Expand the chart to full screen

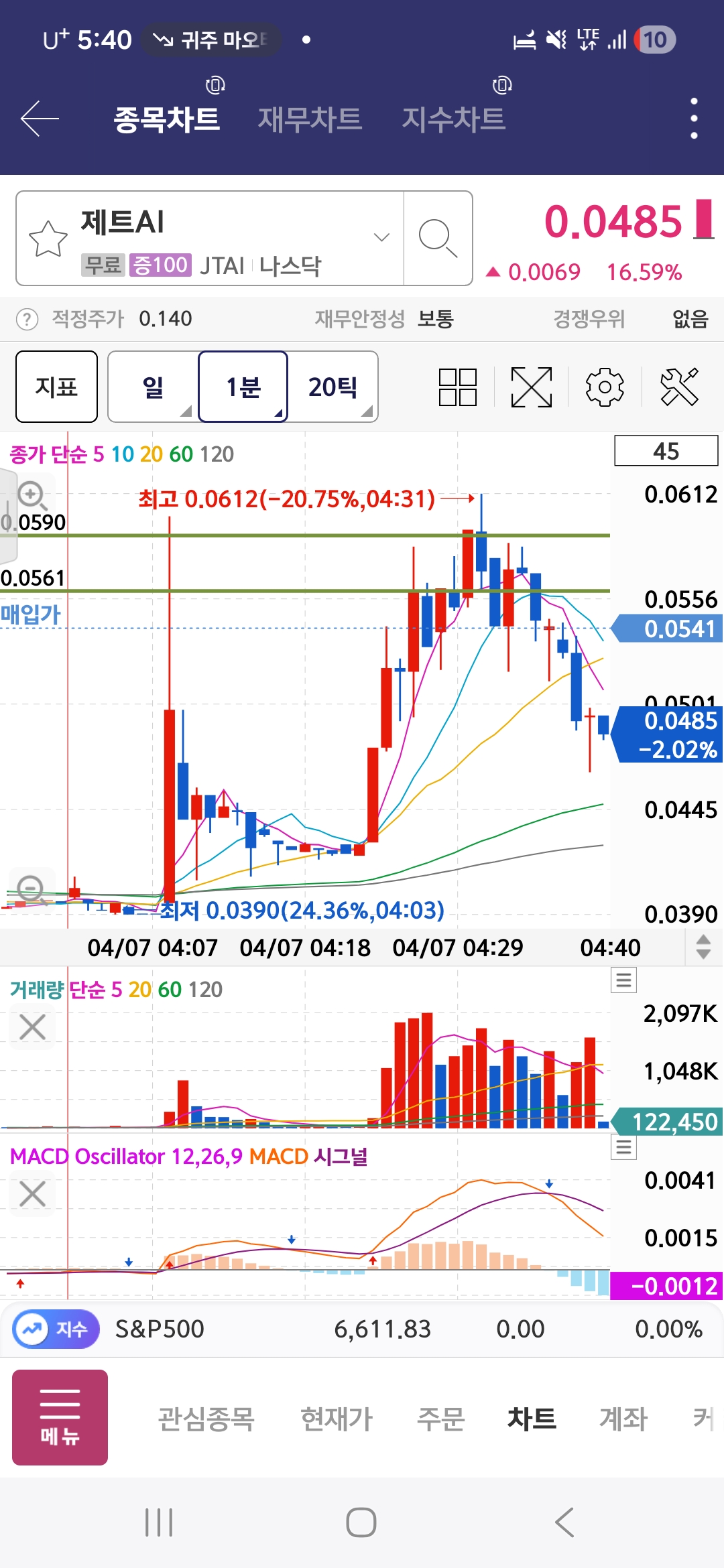532,387
